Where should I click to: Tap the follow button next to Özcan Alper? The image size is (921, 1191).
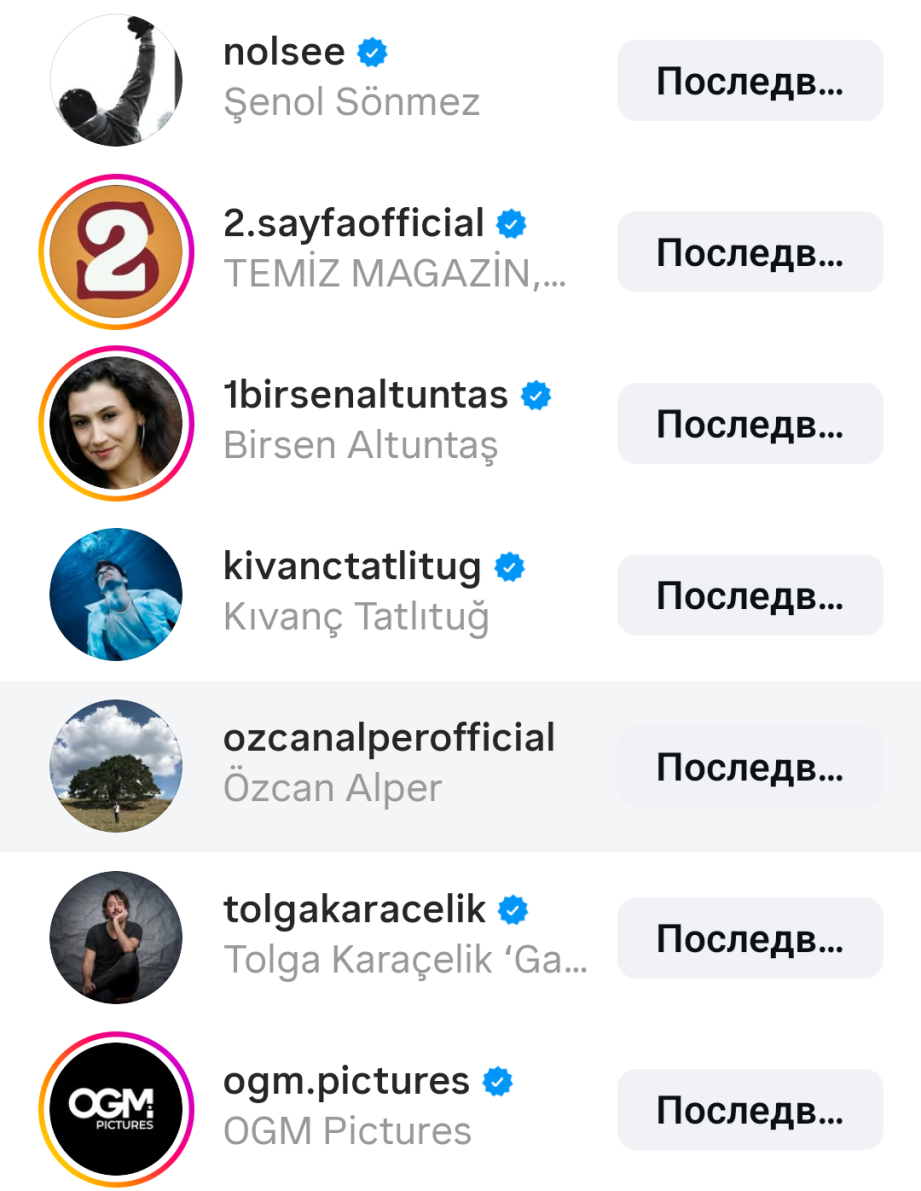[750, 767]
